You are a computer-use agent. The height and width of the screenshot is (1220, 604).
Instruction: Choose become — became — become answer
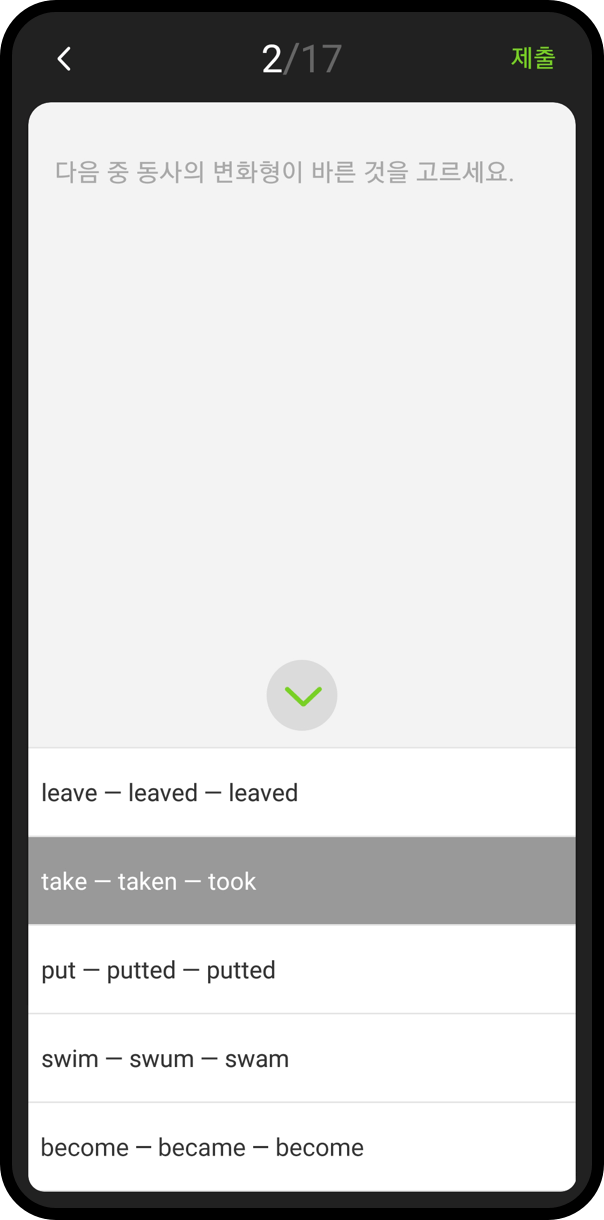click(302, 1147)
